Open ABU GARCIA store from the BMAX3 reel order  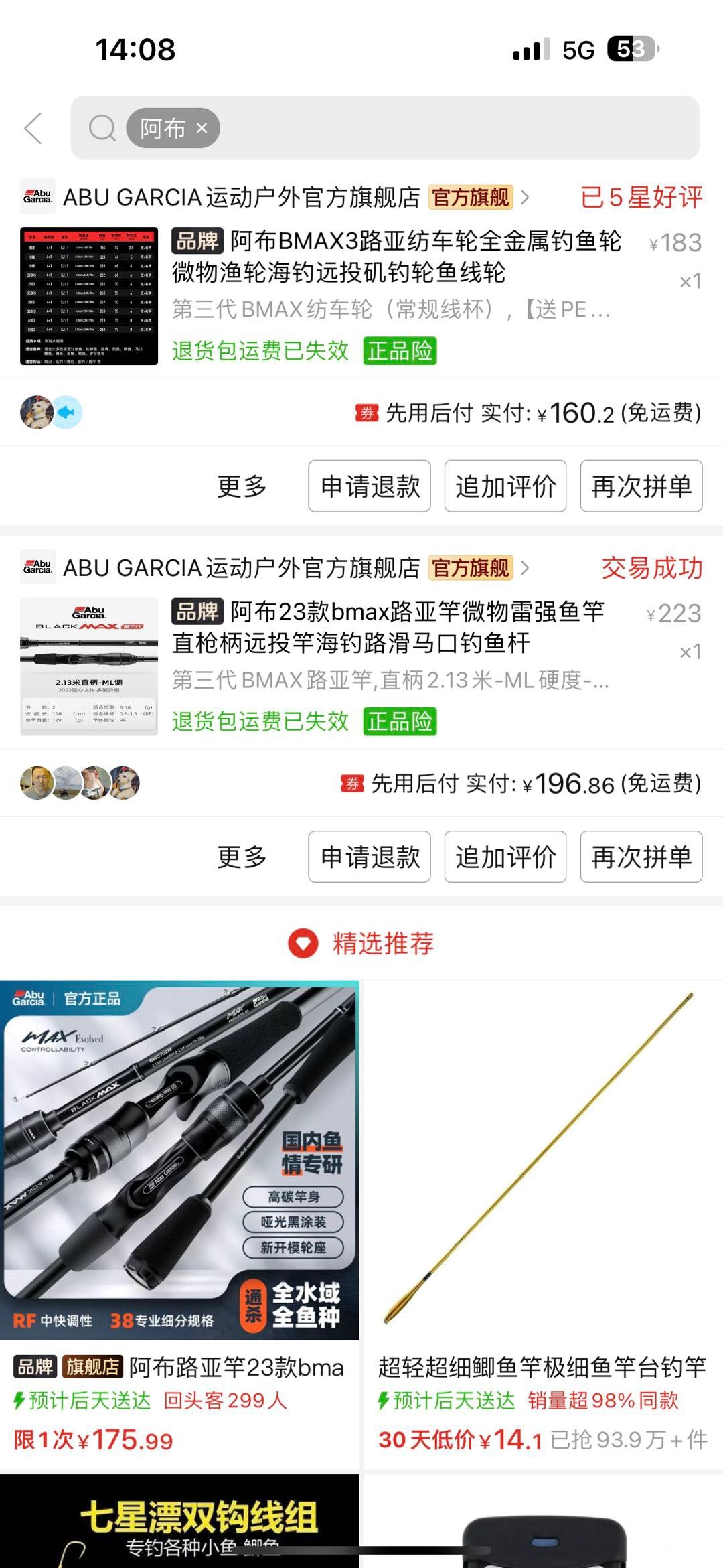tap(241, 198)
